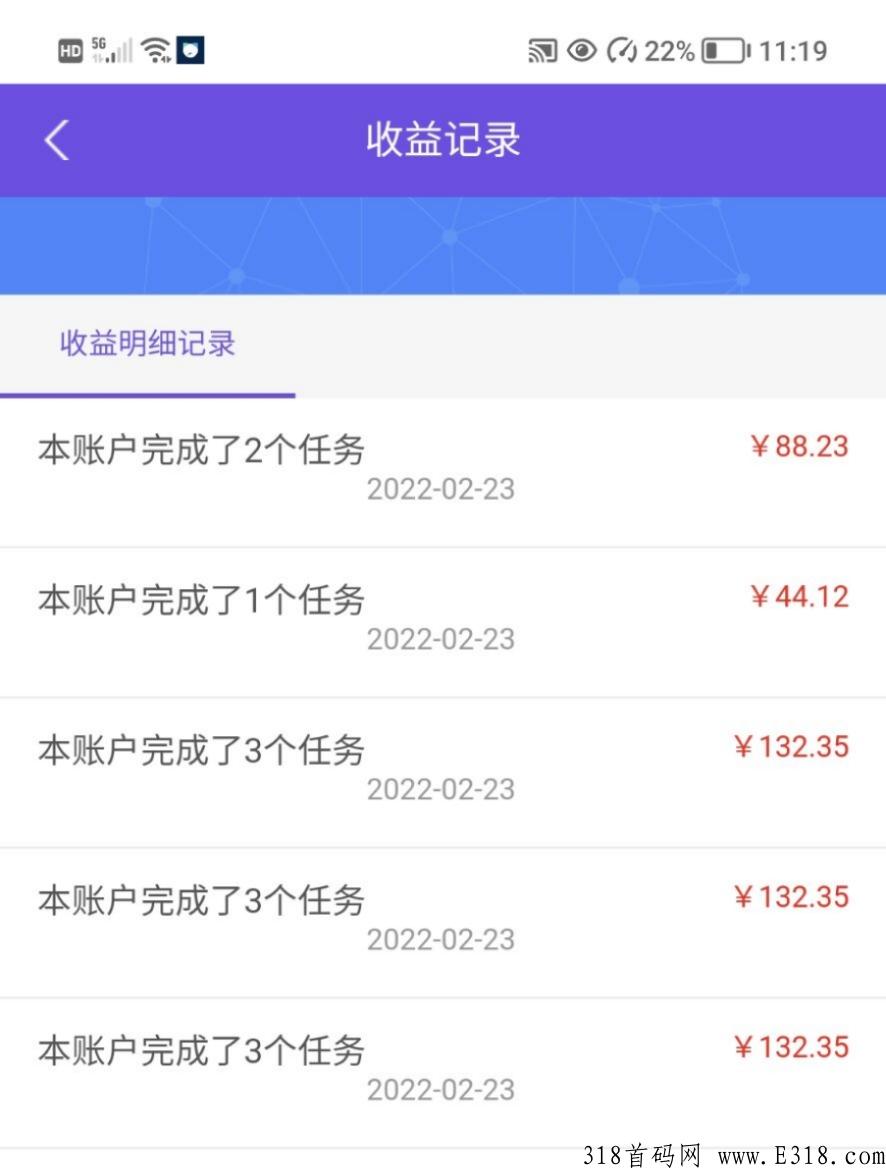The image size is (886, 1168).
Task: Tap the back arrow on 收益记录 header
Action: [57, 139]
